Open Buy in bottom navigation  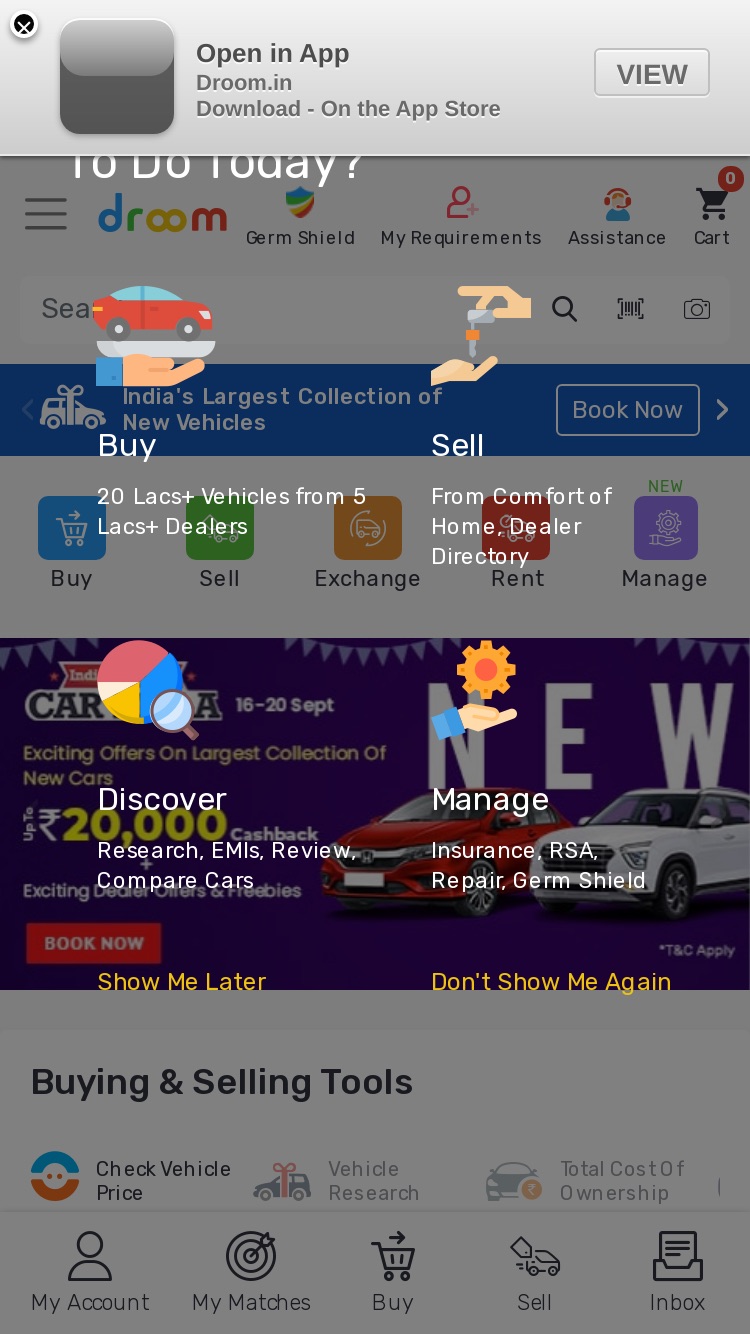(x=392, y=1272)
